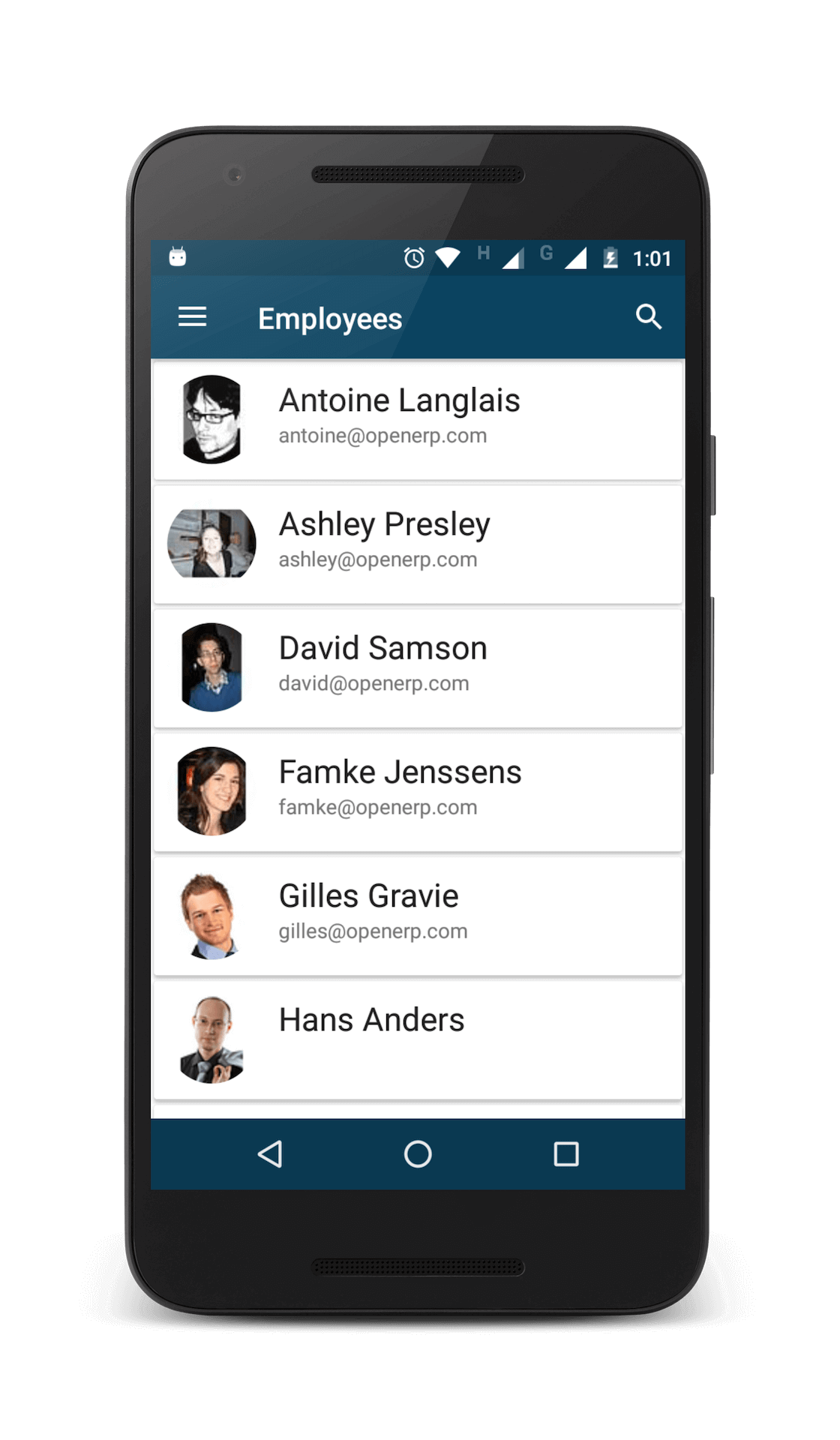
Task: Open Famke Jenssens's profile
Action: point(417,790)
